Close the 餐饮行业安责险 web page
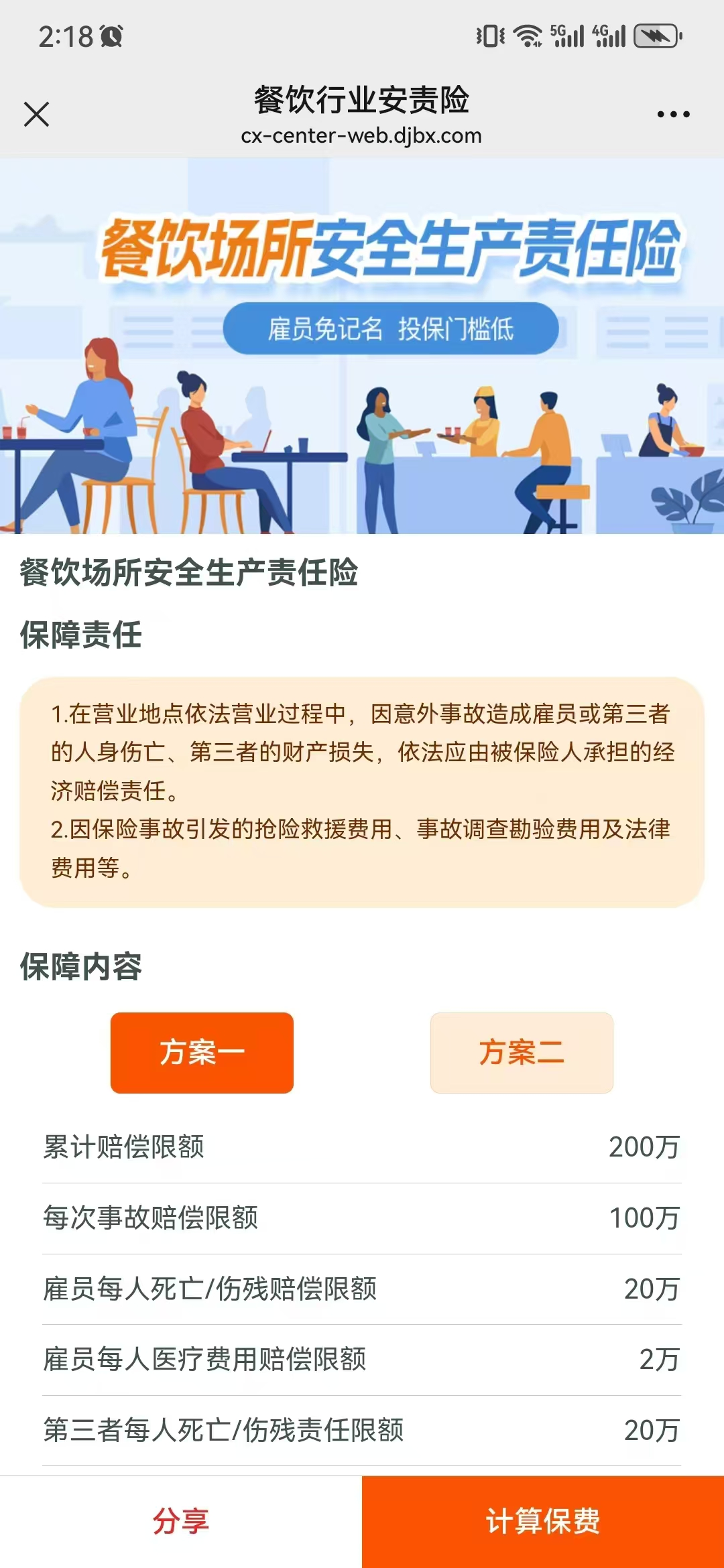Screen dimensions: 724x1568 coord(36,114)
